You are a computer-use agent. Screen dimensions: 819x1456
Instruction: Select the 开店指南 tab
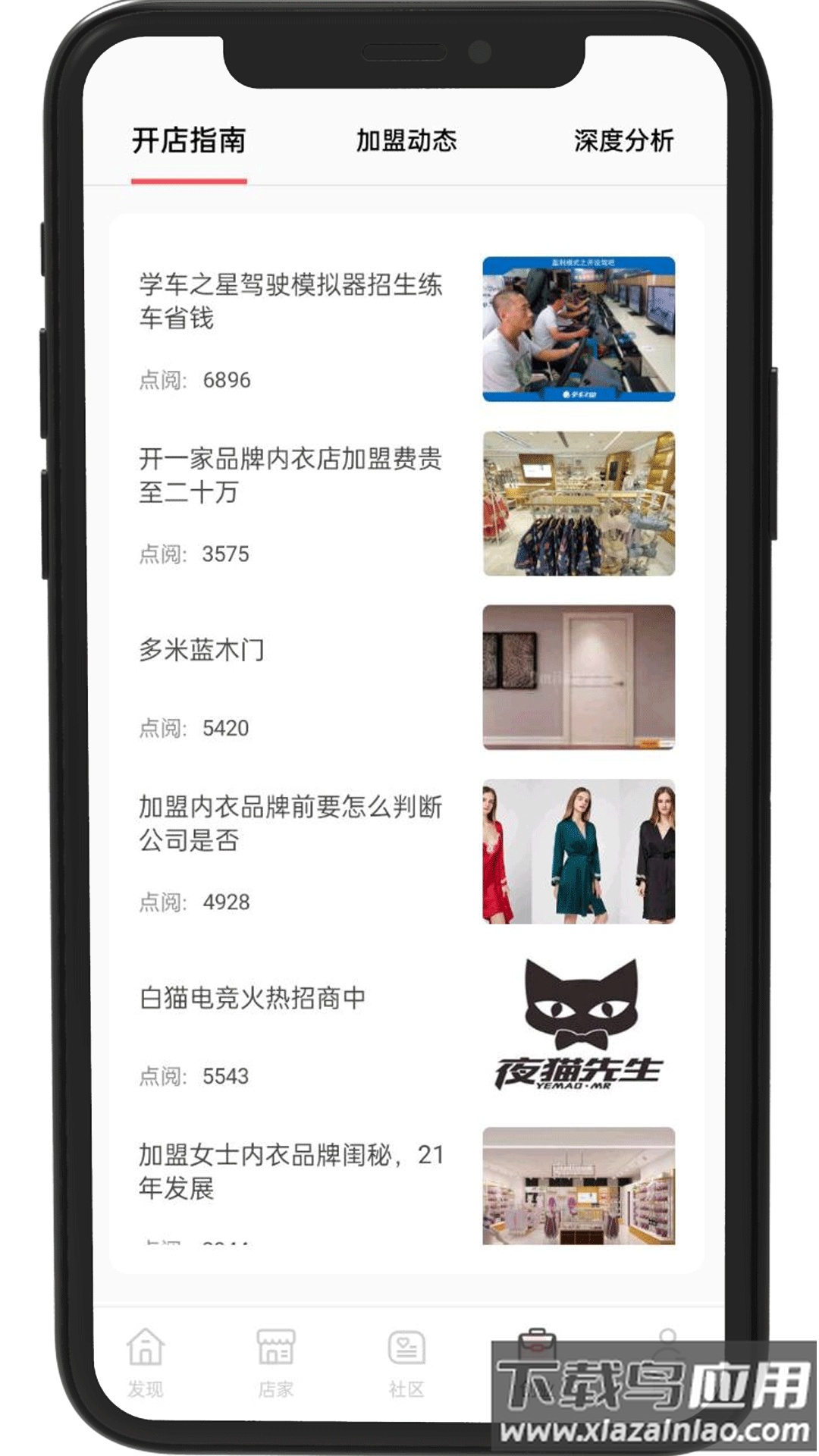click(189, 141)
